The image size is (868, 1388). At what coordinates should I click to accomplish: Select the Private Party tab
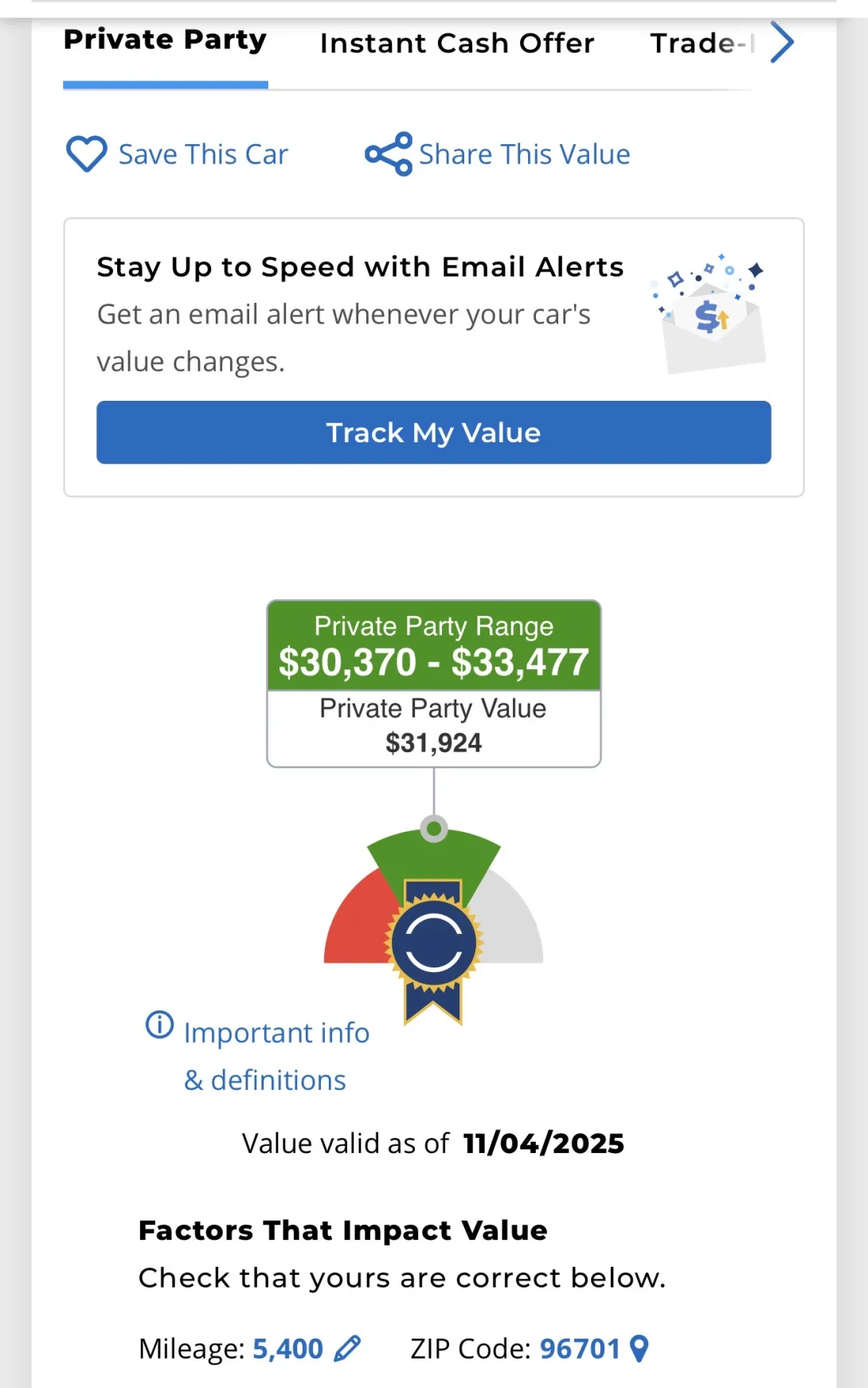tap(165, 41)
